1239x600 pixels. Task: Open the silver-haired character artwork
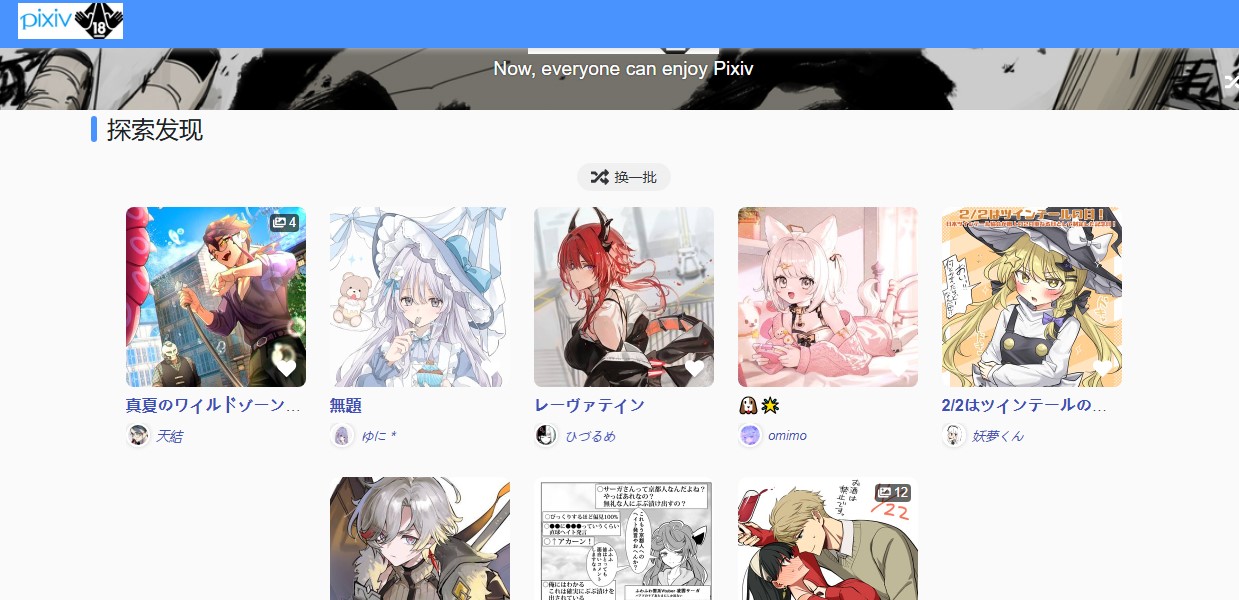(419, 540)
